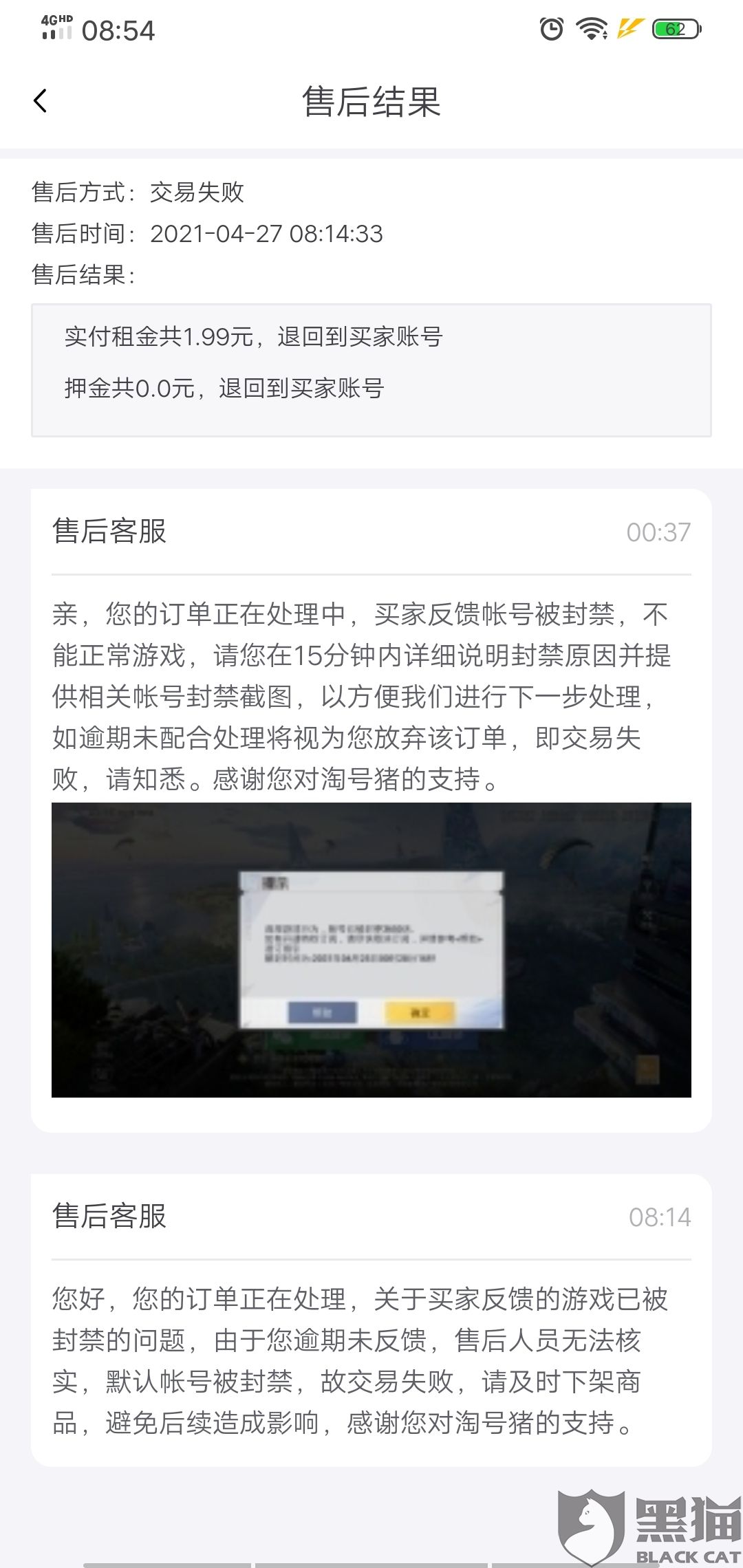Open the account ban screenshot image
This screenshot has width=743, height=1568.
371,950
